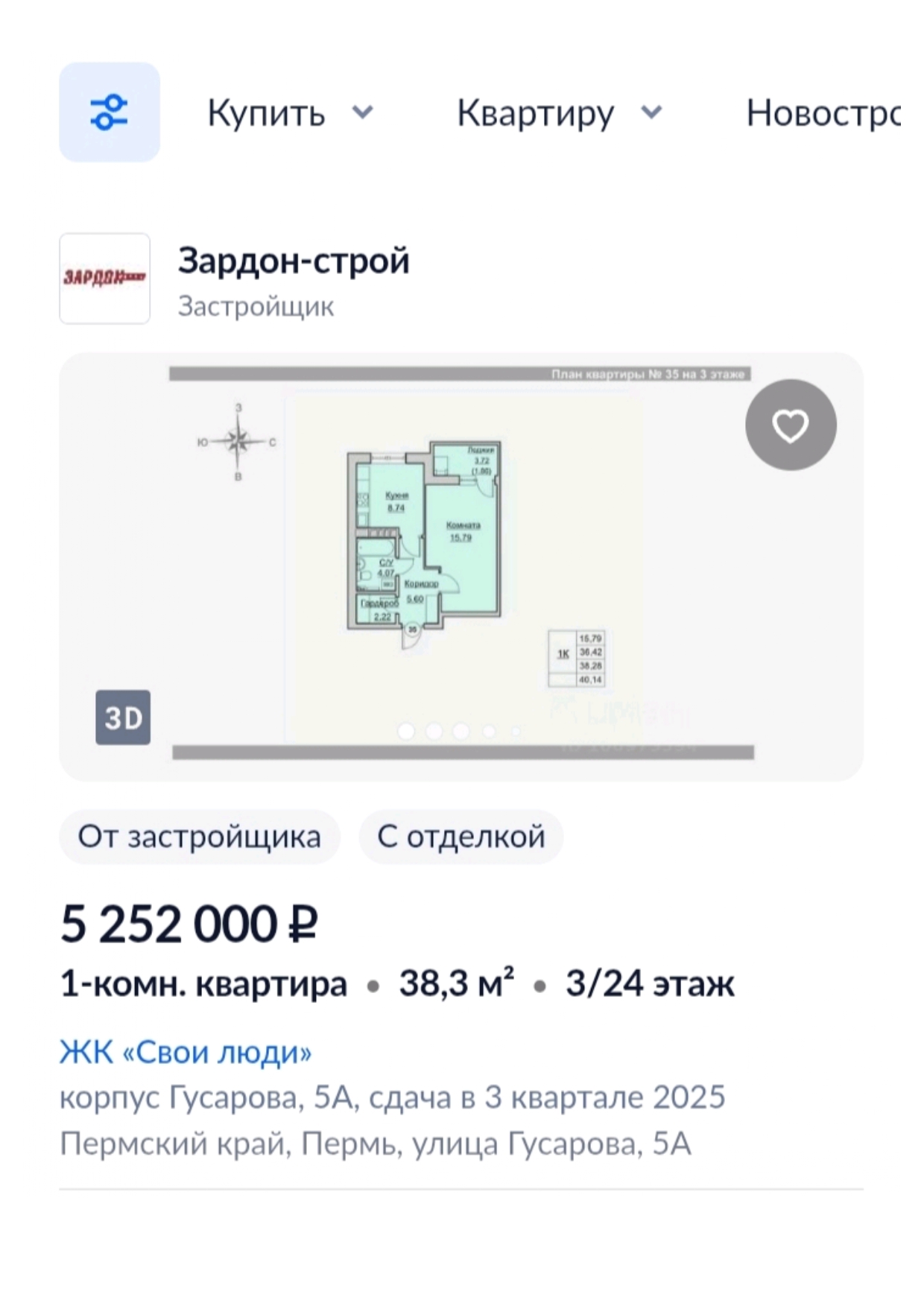Open the Зардон-строй developer profile
The width and height of the screenshot is (924, 1306).
(x=293, y=261)
